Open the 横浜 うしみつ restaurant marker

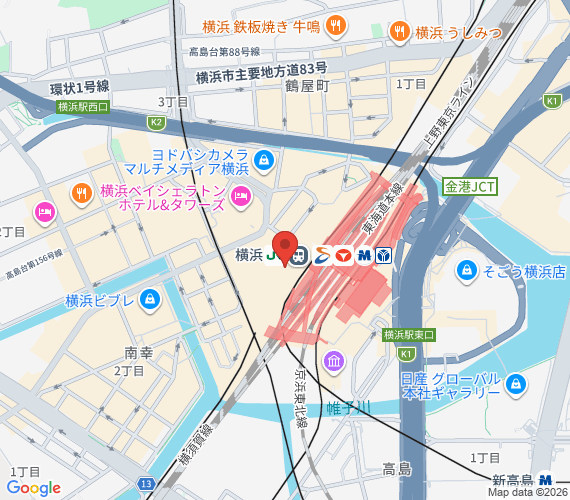click(400, 33)
